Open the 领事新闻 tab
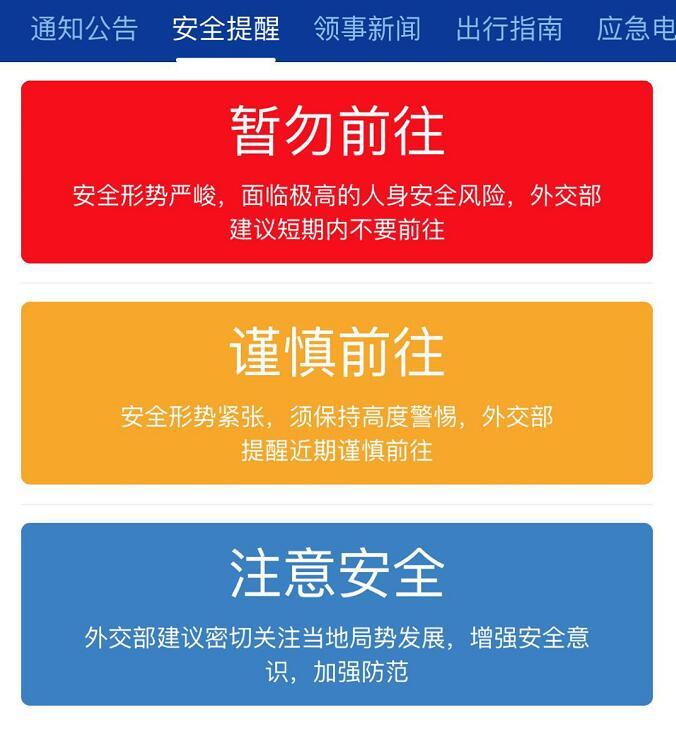 coord(367,29)
